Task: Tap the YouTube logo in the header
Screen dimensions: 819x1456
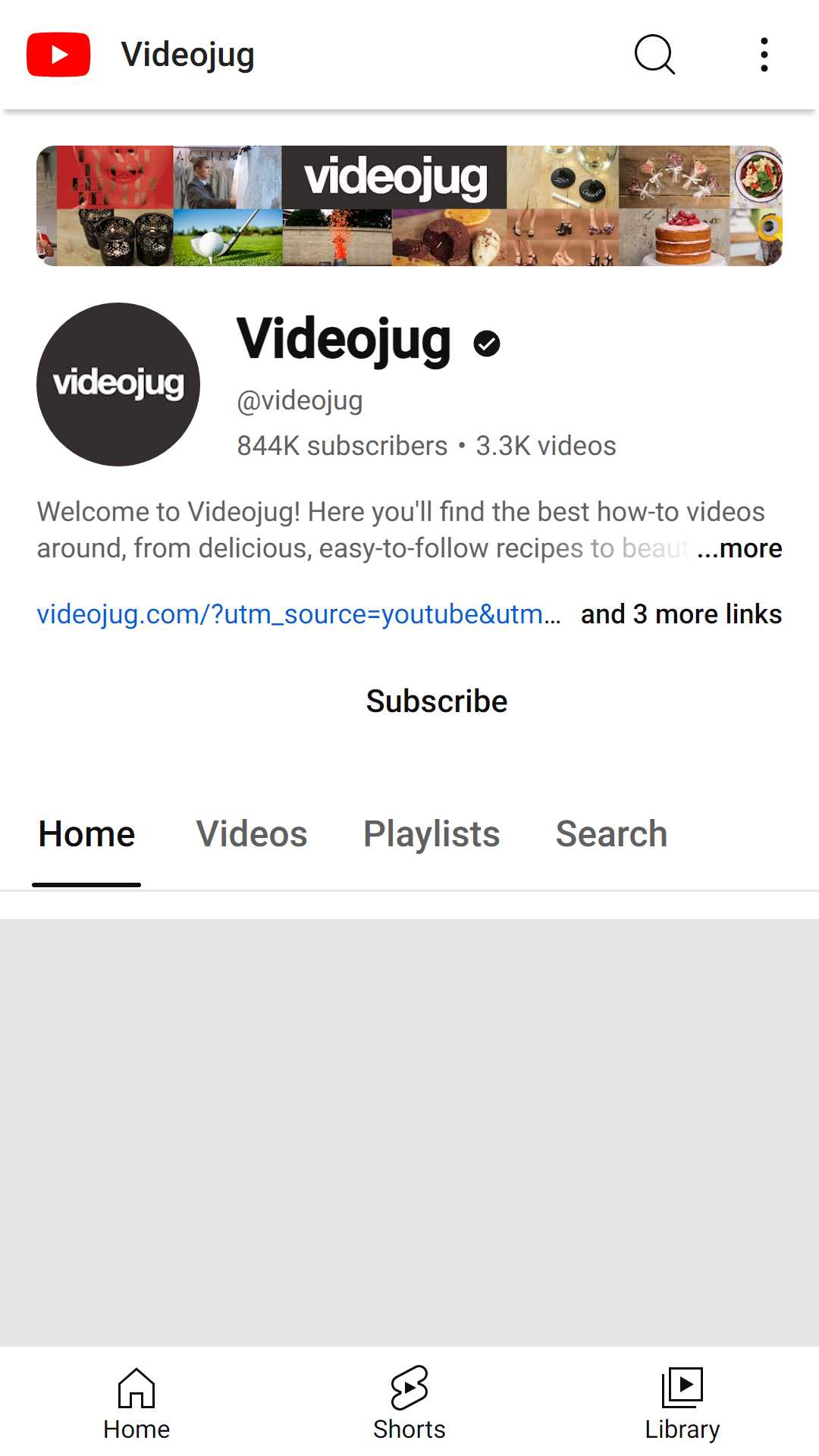Action: (x=58, y=55)
